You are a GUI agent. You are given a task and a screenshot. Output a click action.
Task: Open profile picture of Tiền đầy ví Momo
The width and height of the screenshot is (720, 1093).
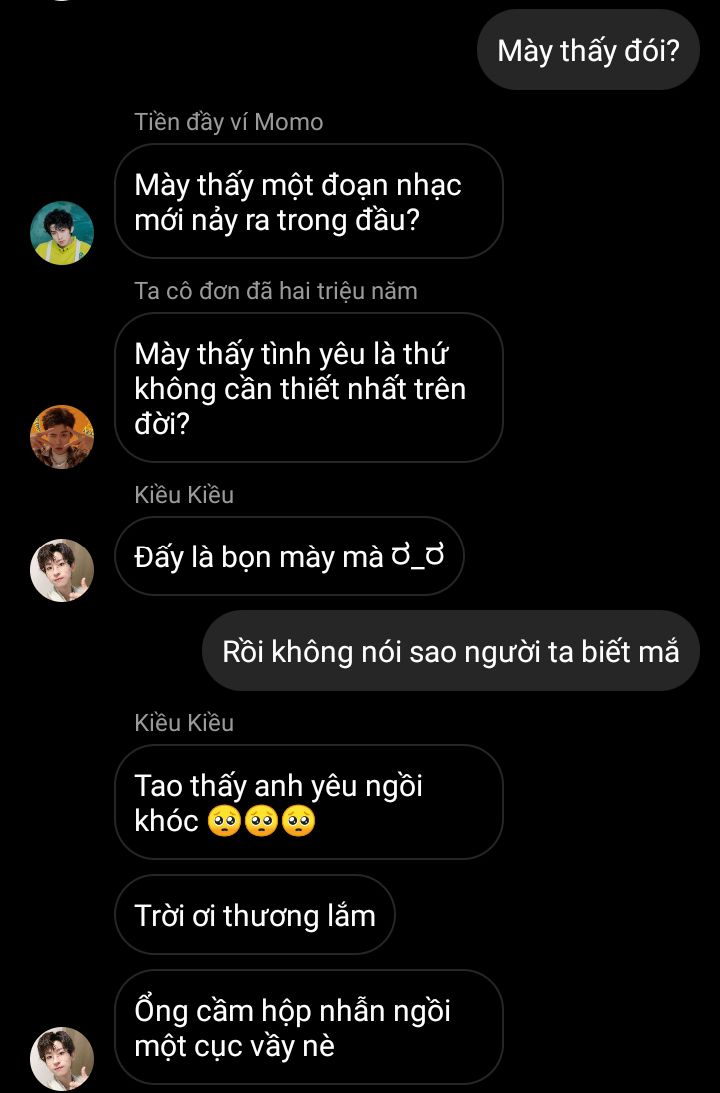tap(62, 233)
